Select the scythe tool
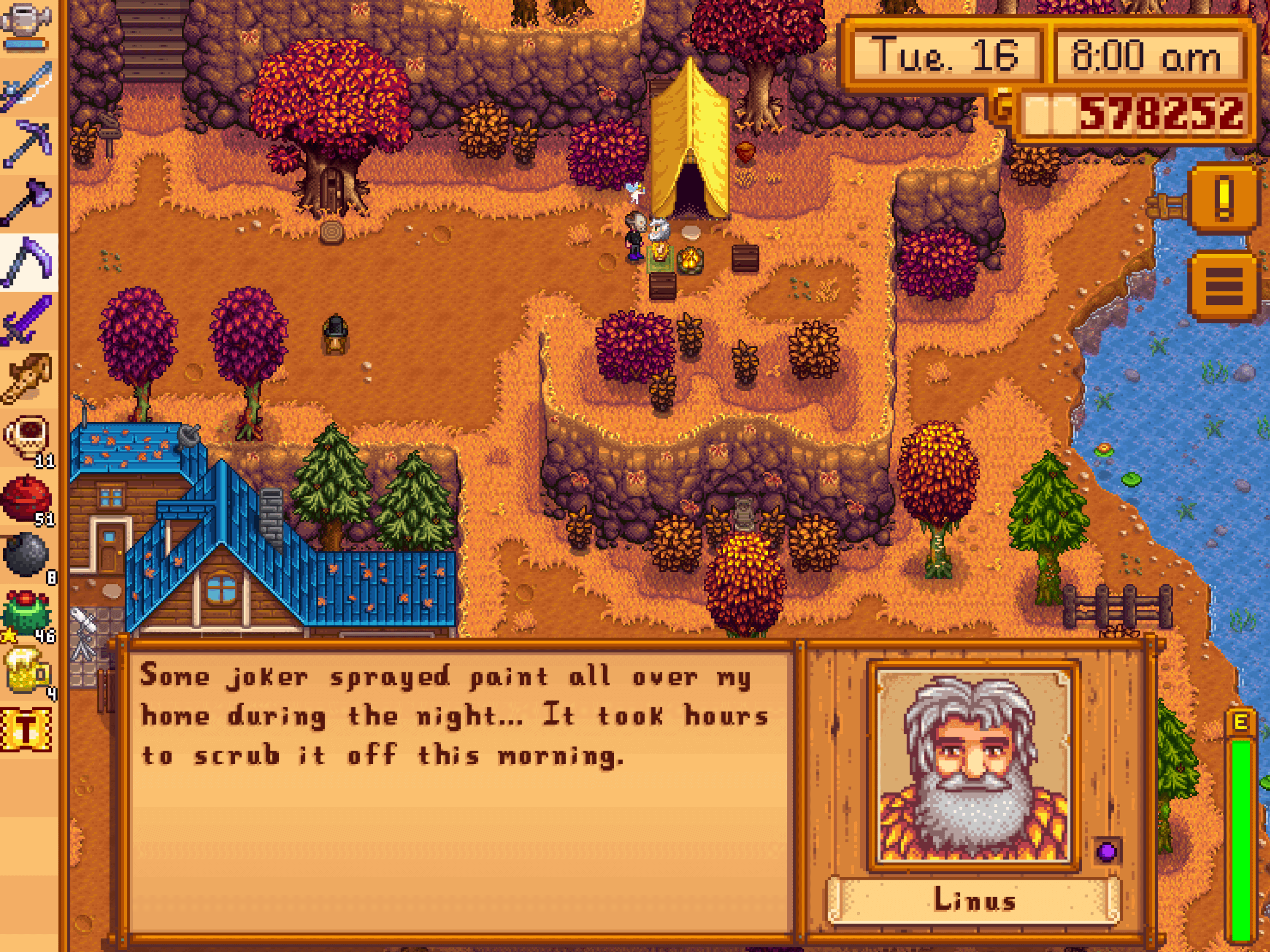1270x952 pixels. (x=28, y=261)
